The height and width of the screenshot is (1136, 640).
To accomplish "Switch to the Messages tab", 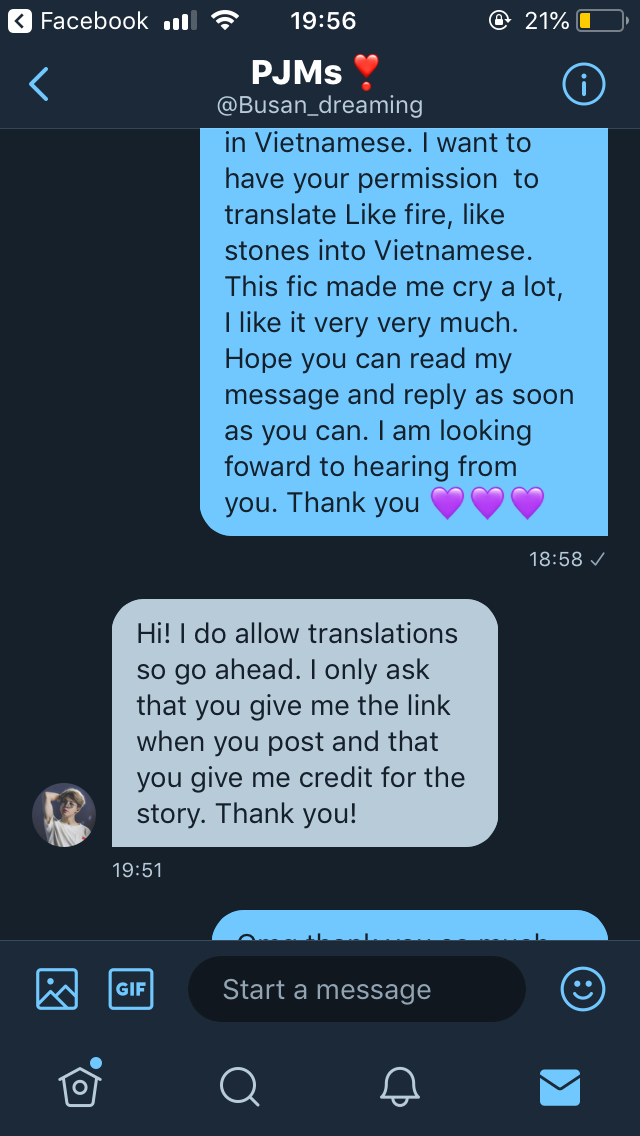I will (x=560, y=1086).
